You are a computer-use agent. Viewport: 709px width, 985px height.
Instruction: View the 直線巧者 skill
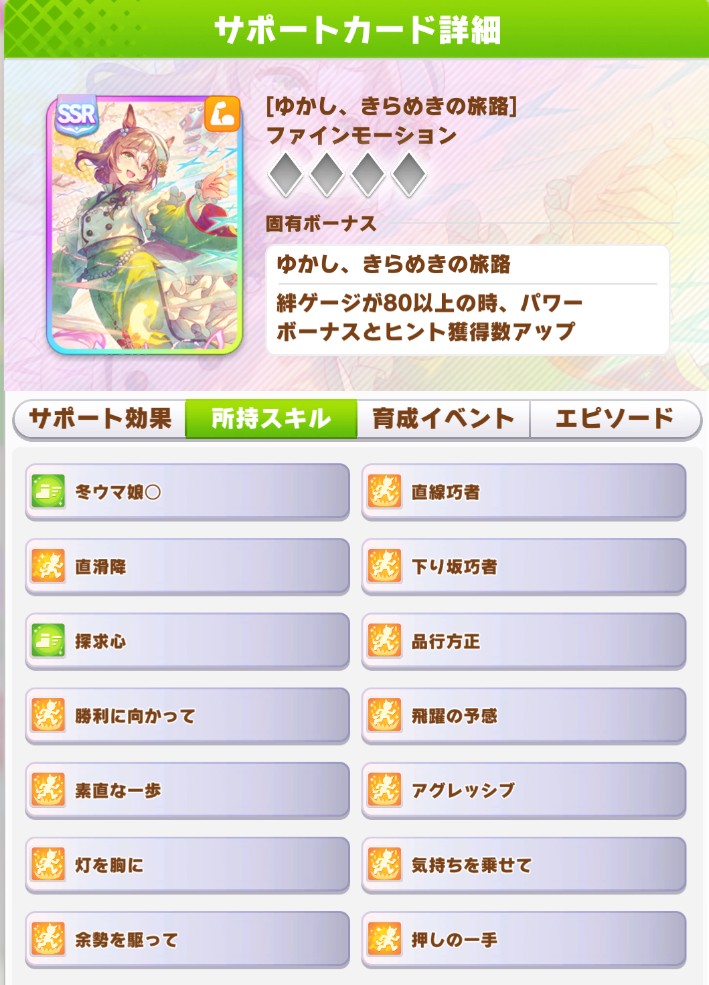(524, 492)
